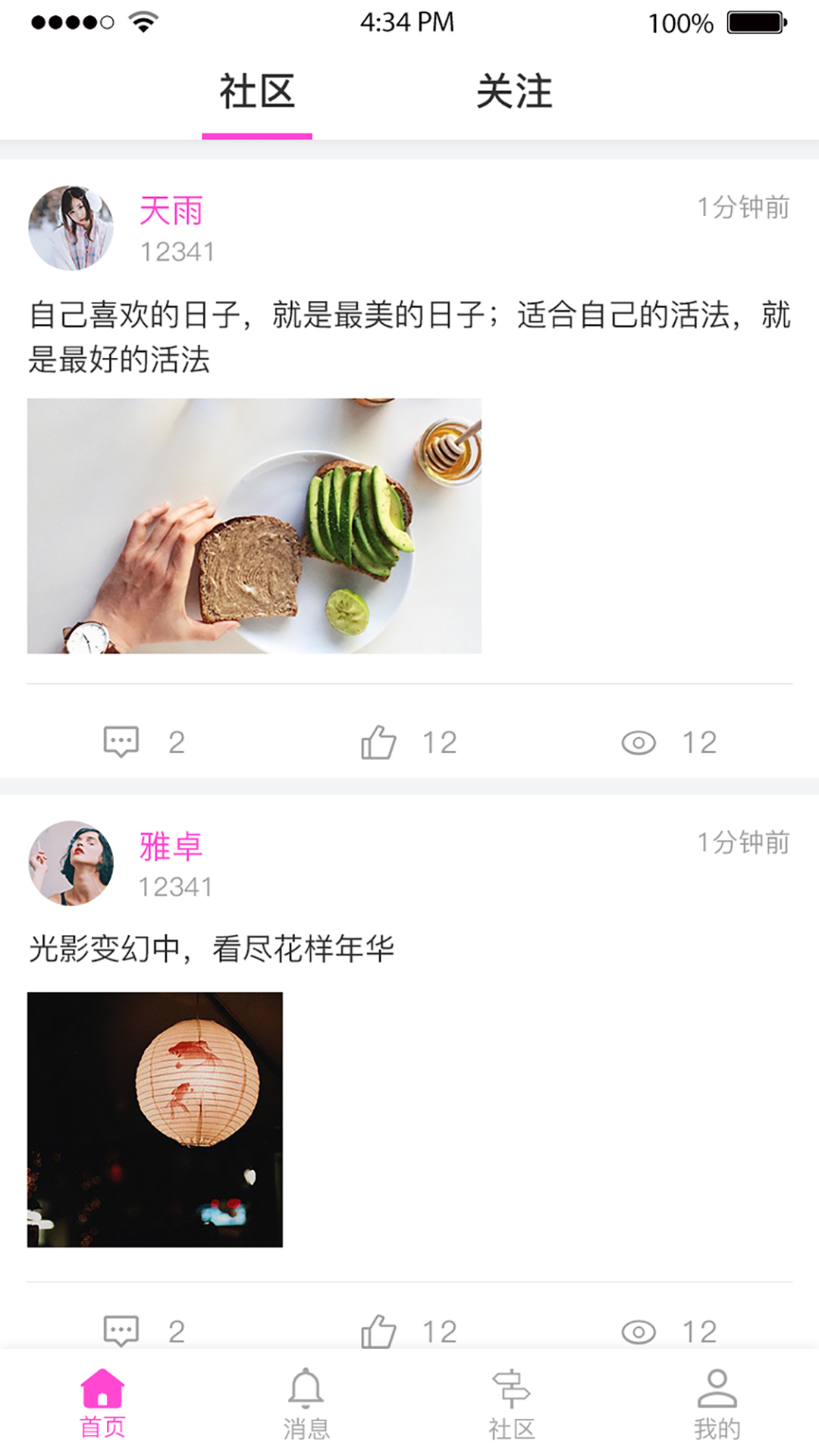The image size is (819, 1456).
Task: Switch to the 关注 top tab
Action: click(x=514, y=92)
